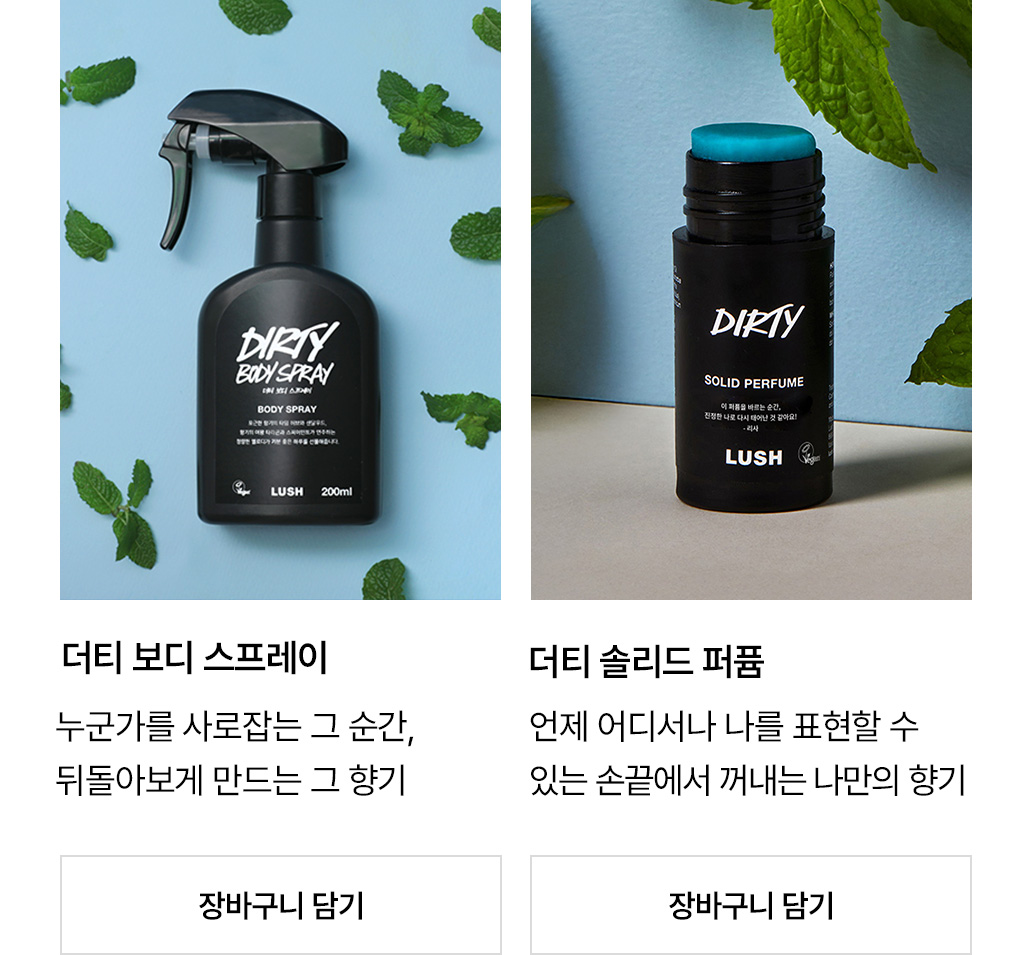Open the 더티 솔리드 퍼퓸 product image
Screen dimensions: 1032x955
coord(750,300)
